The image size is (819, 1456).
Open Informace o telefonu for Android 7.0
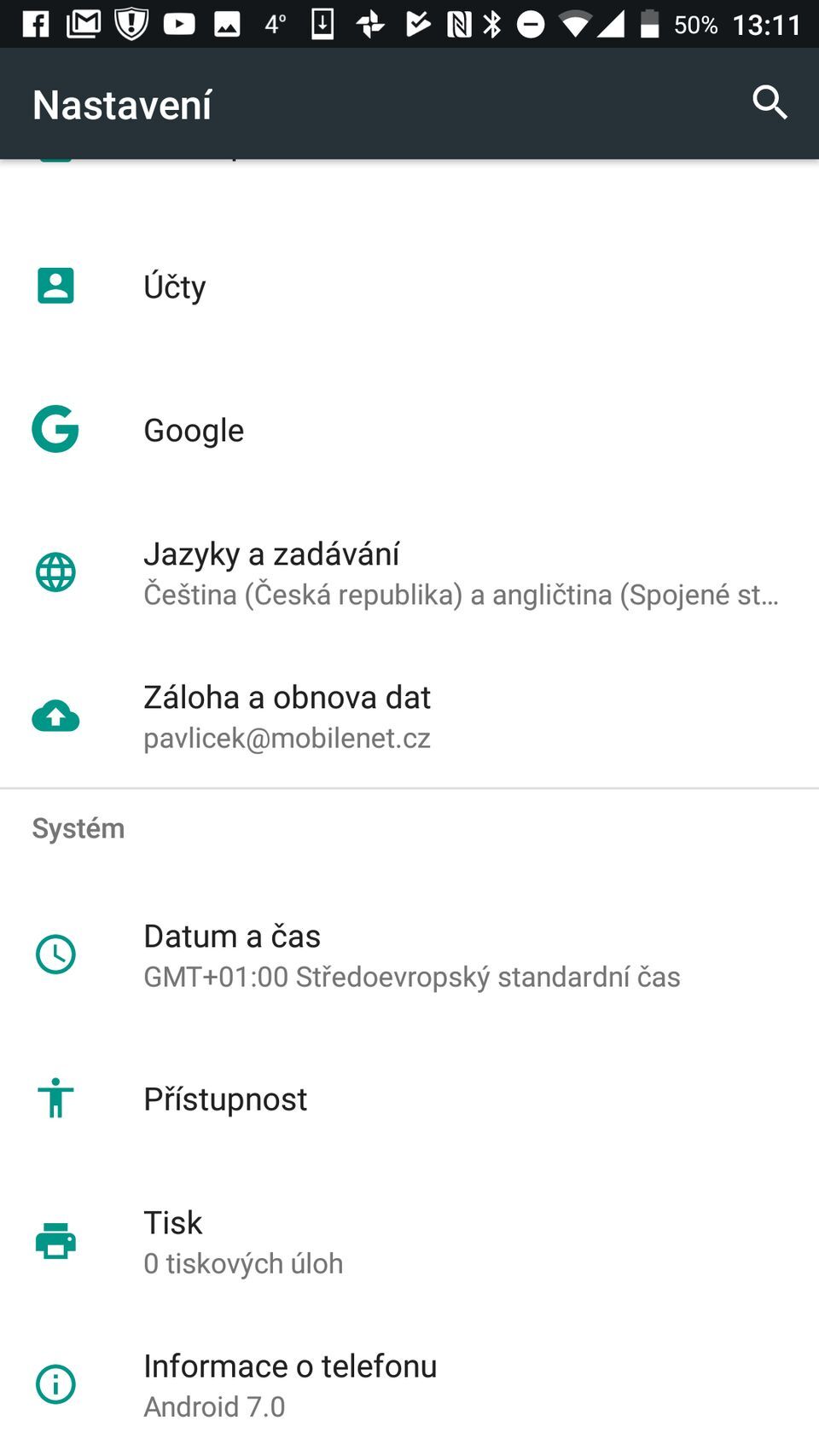[x=341, y=1384]
